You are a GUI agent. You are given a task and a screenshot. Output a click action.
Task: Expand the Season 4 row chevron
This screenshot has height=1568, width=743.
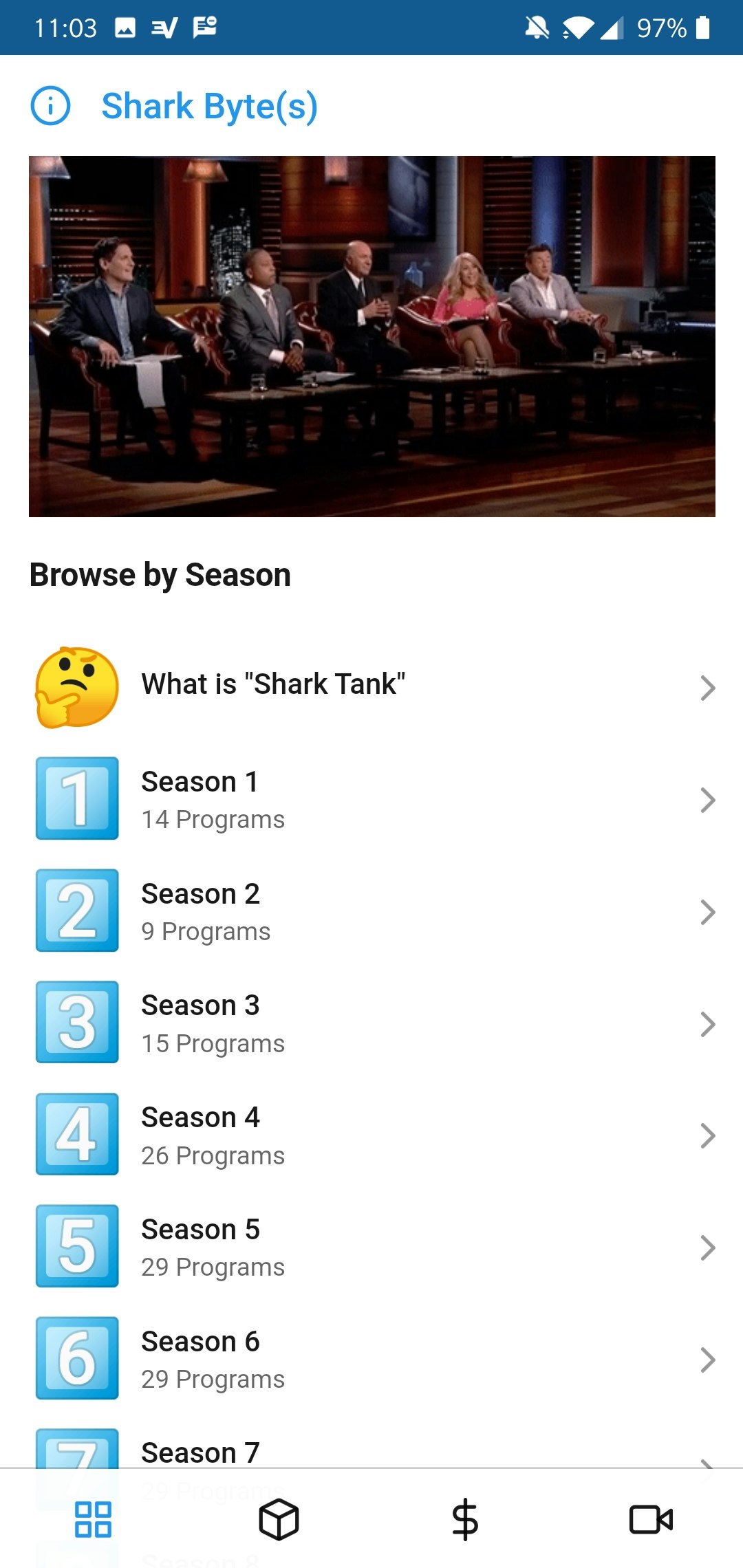[708, 1135]
